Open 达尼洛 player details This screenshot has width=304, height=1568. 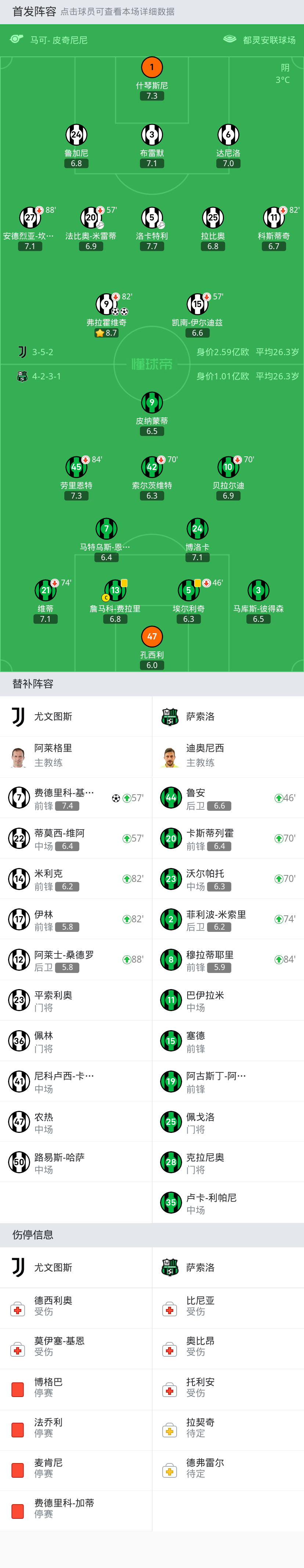(228, 135)
